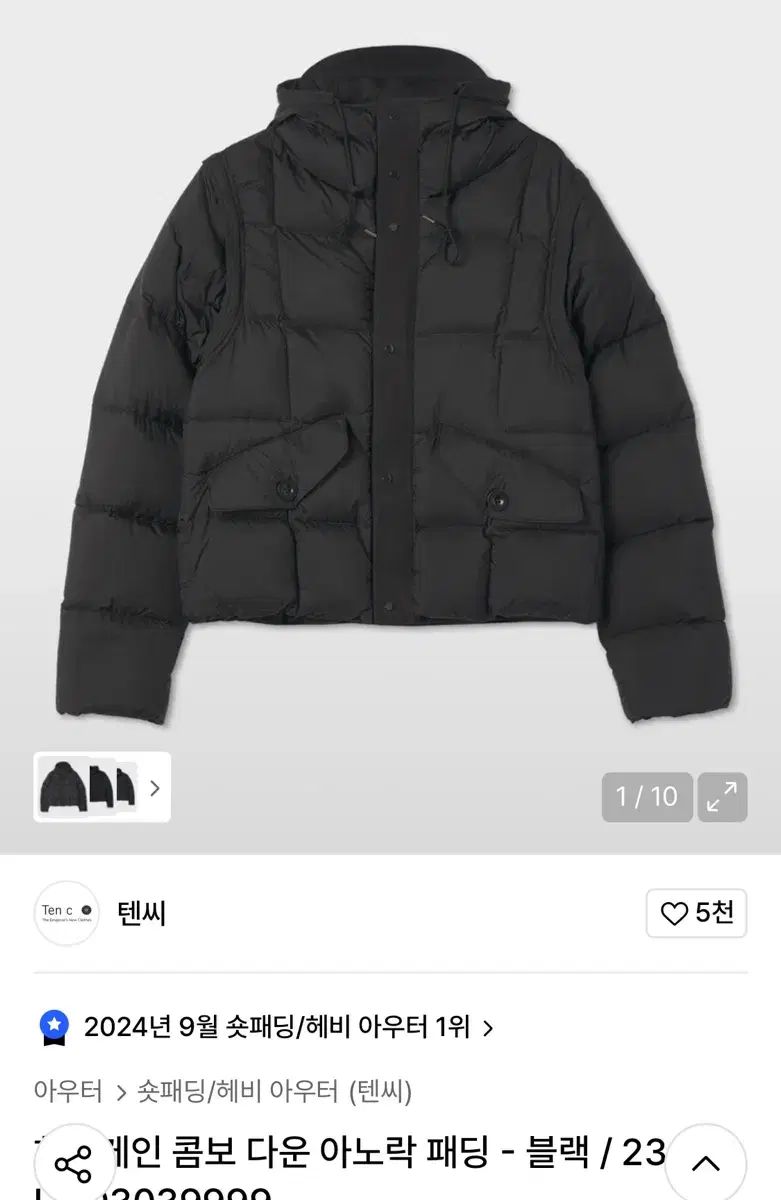Open the fullscreen image viewer
781x1200 pixels.
(x=721, y=797)
